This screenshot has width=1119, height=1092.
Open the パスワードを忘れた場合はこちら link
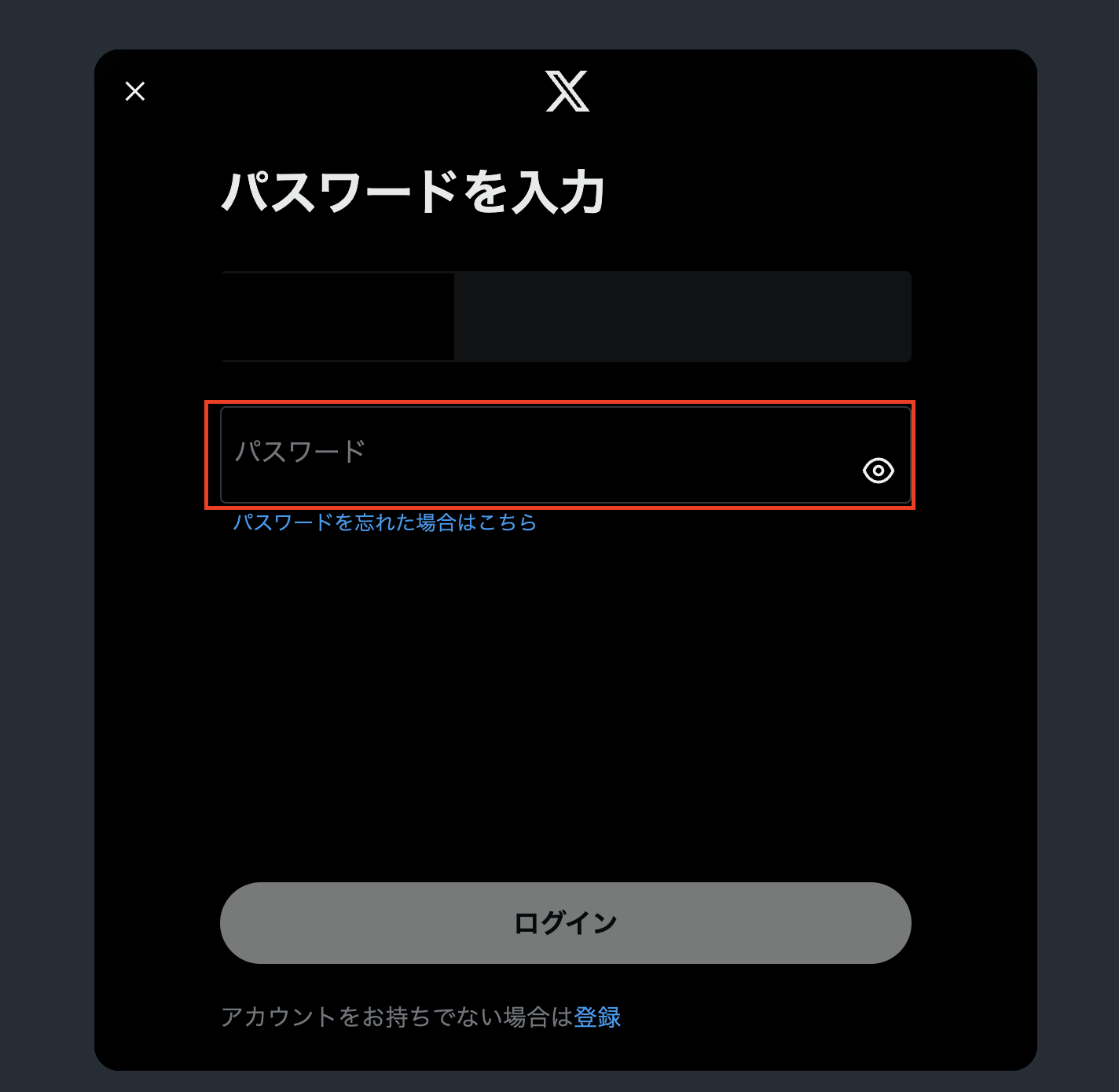pyautogui.click(x=385, y=522)
